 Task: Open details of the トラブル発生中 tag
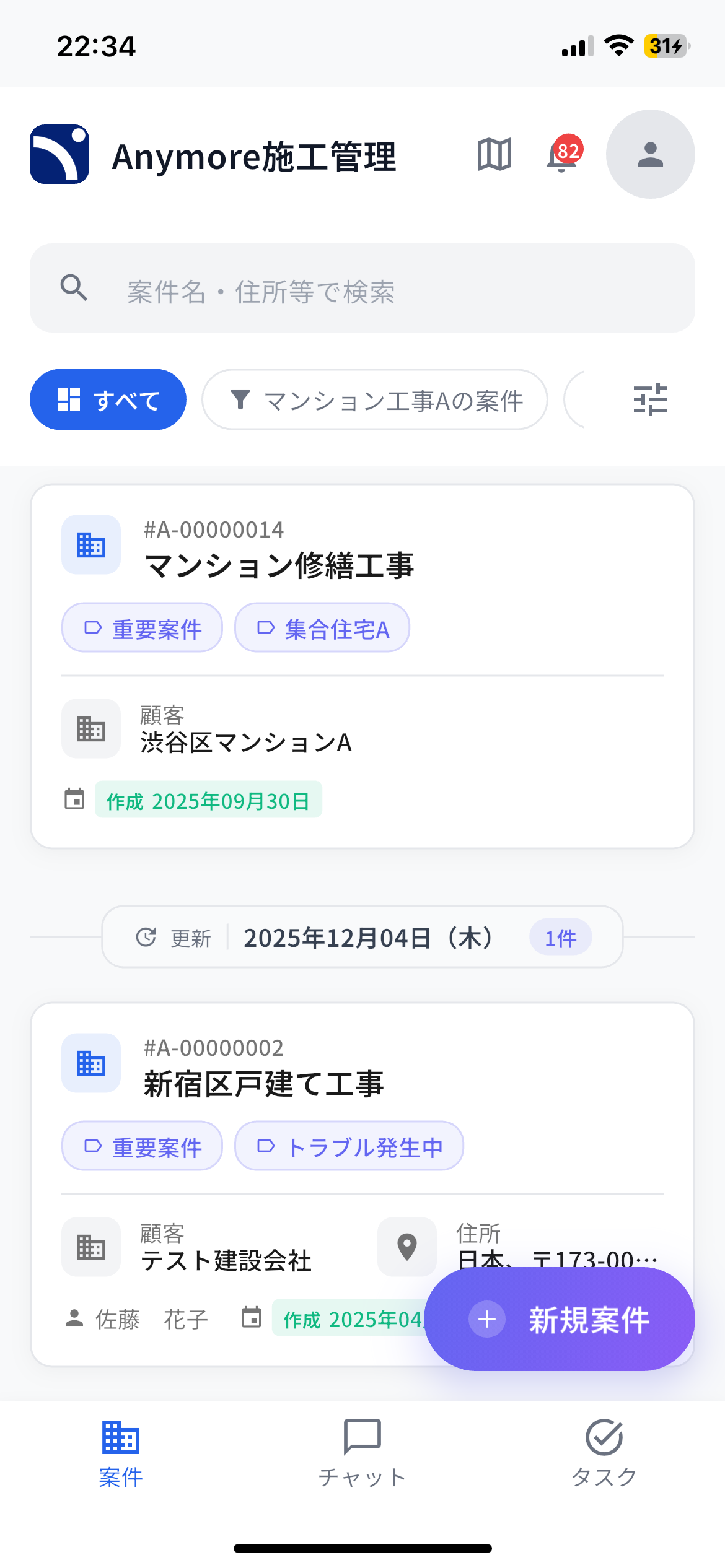coord(348,1146)
